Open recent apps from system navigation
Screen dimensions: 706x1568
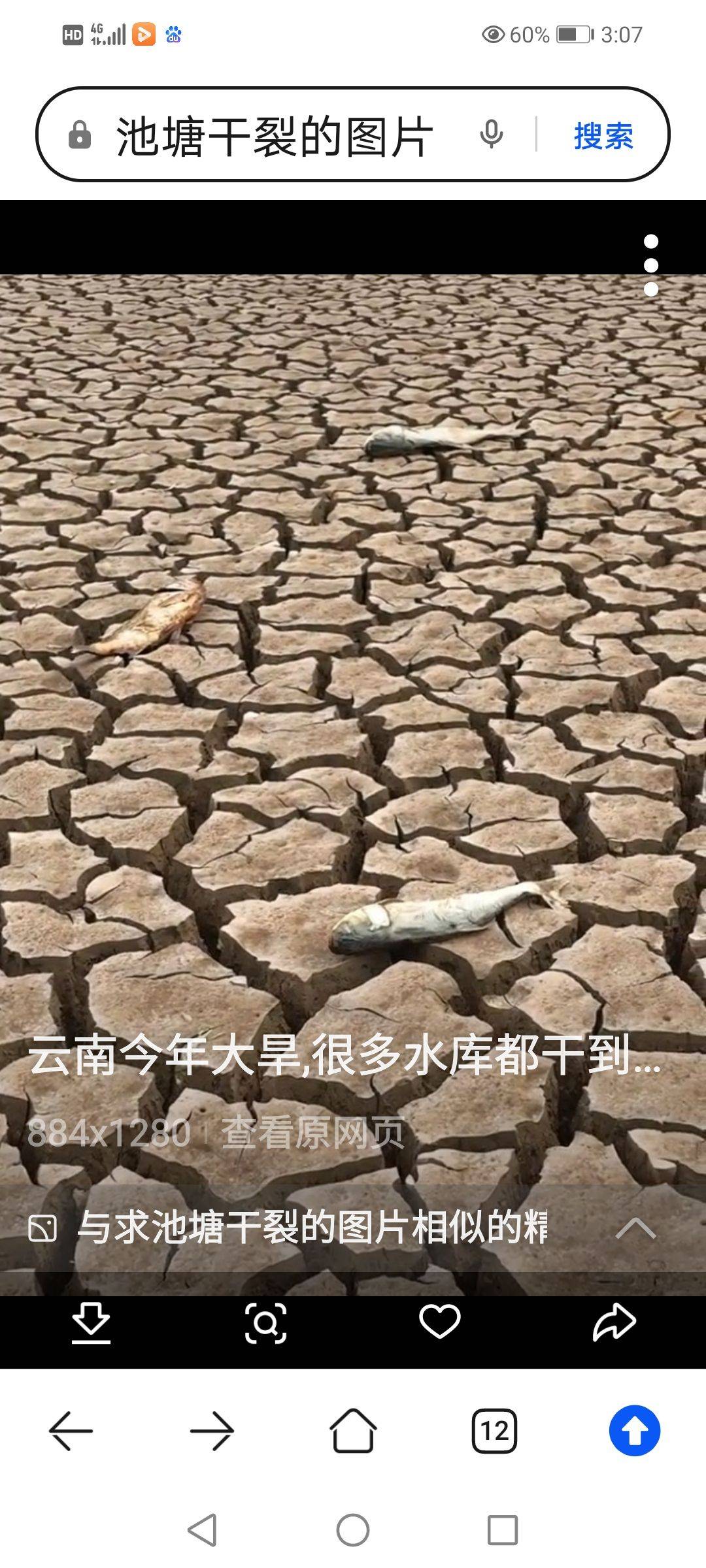[x=502, y=1530]
